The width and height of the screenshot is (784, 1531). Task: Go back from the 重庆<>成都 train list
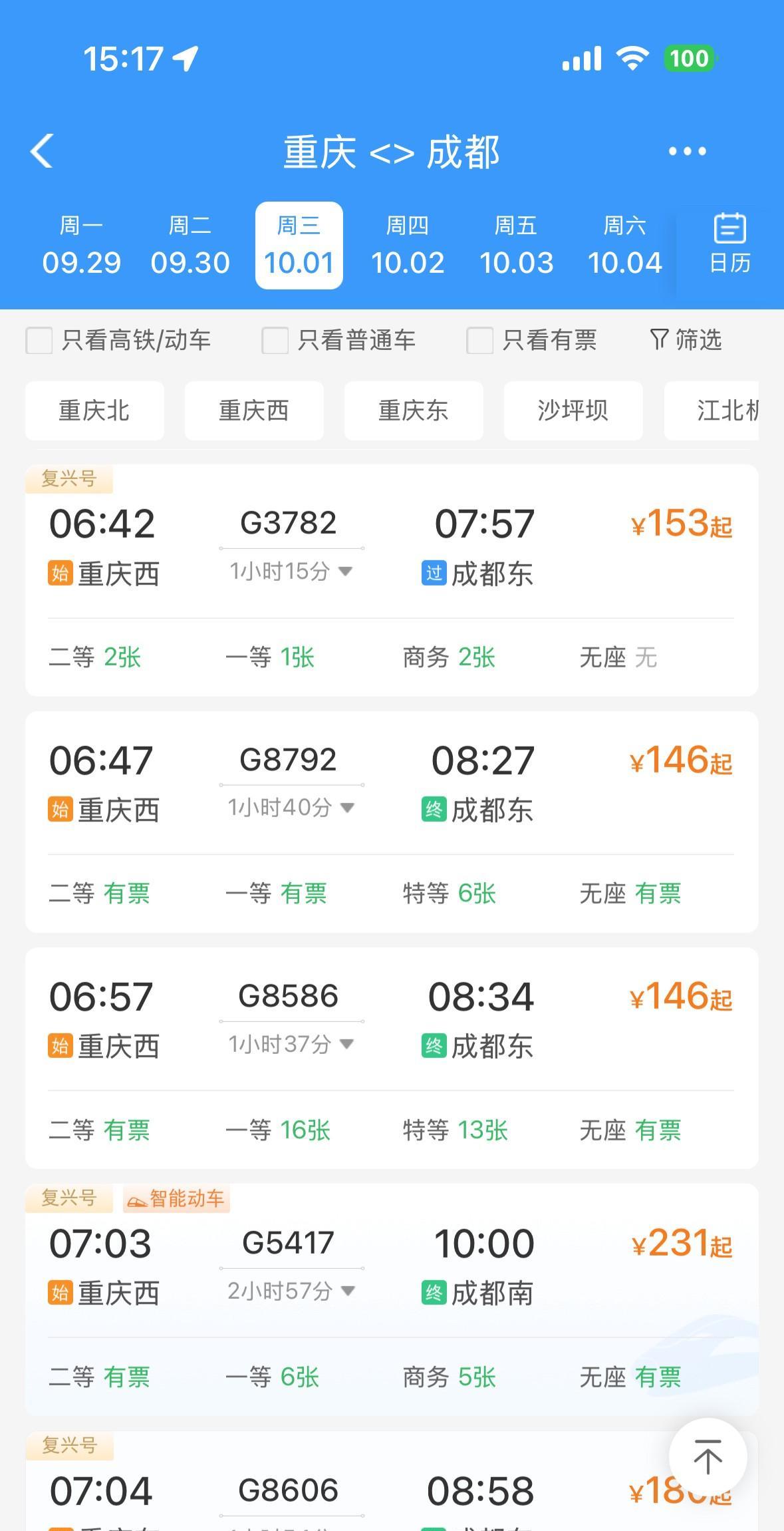[42, 151]
